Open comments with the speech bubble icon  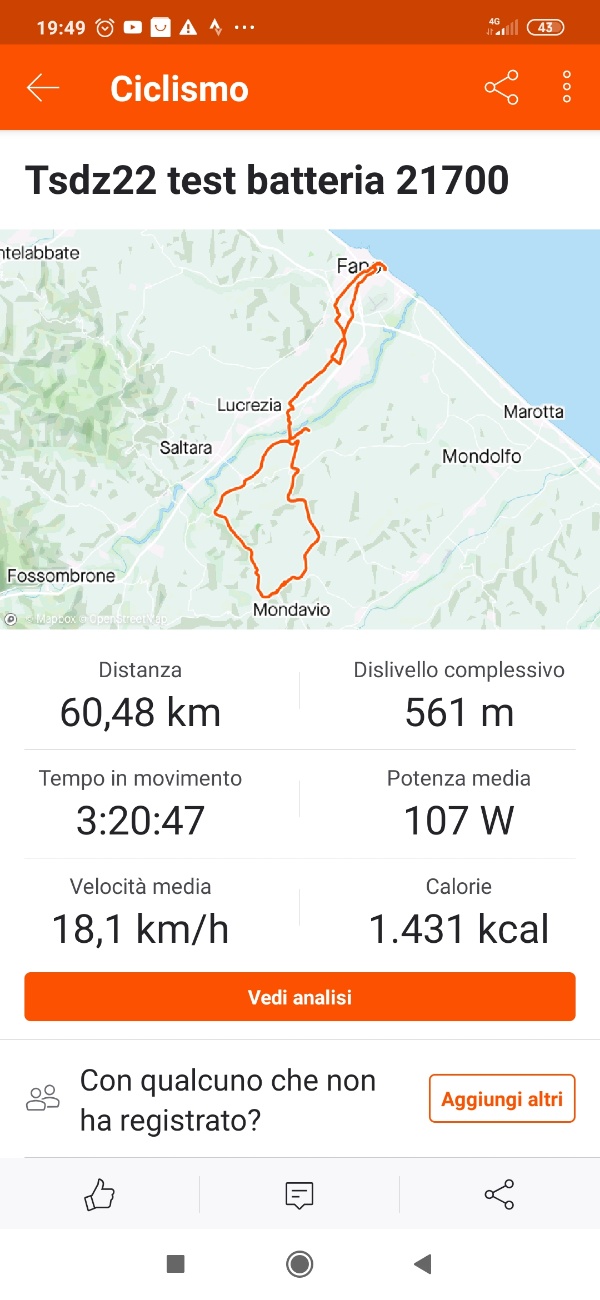(x=299, y=1194)
